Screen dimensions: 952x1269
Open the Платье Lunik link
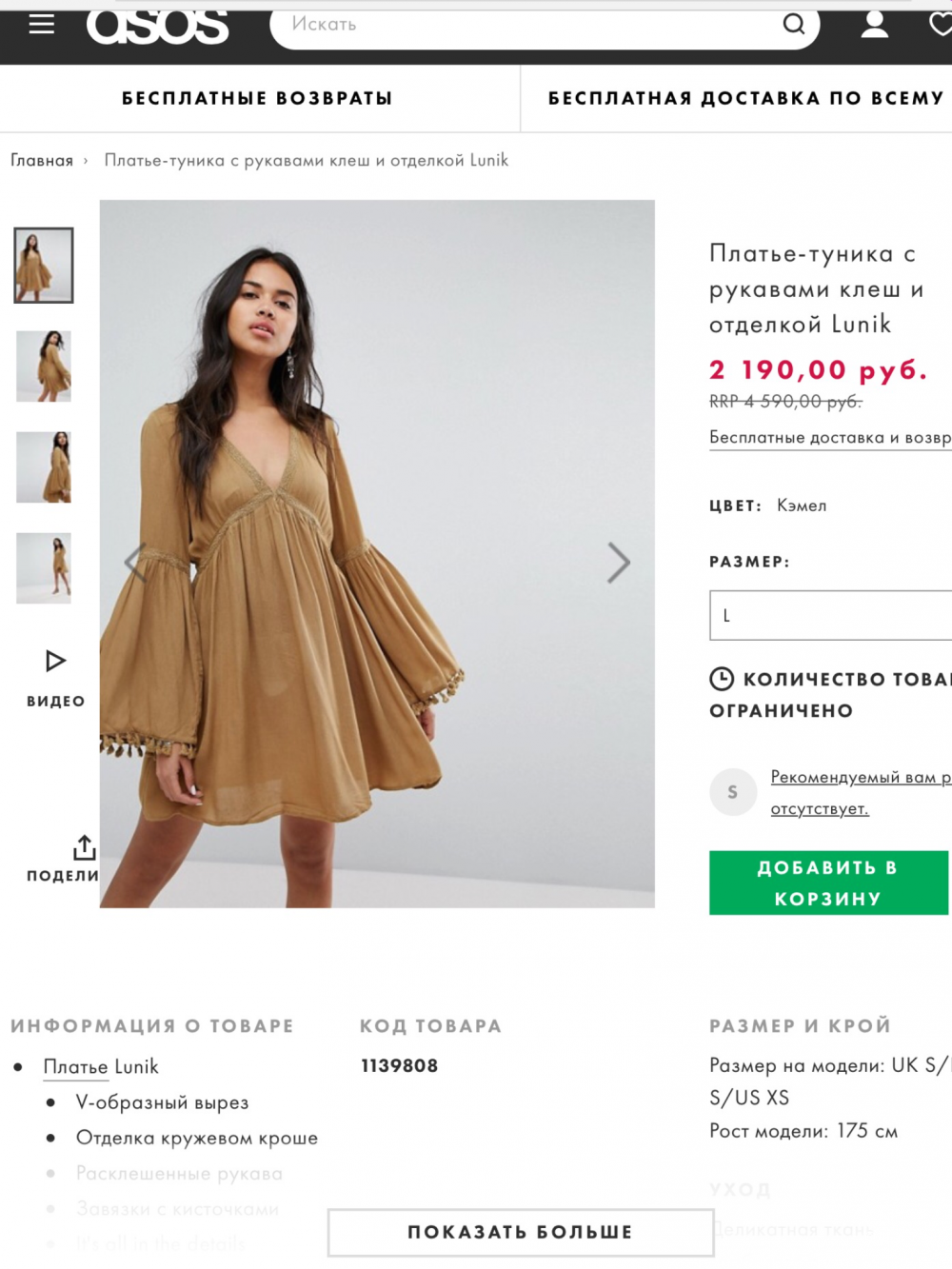pos(101,1067)
